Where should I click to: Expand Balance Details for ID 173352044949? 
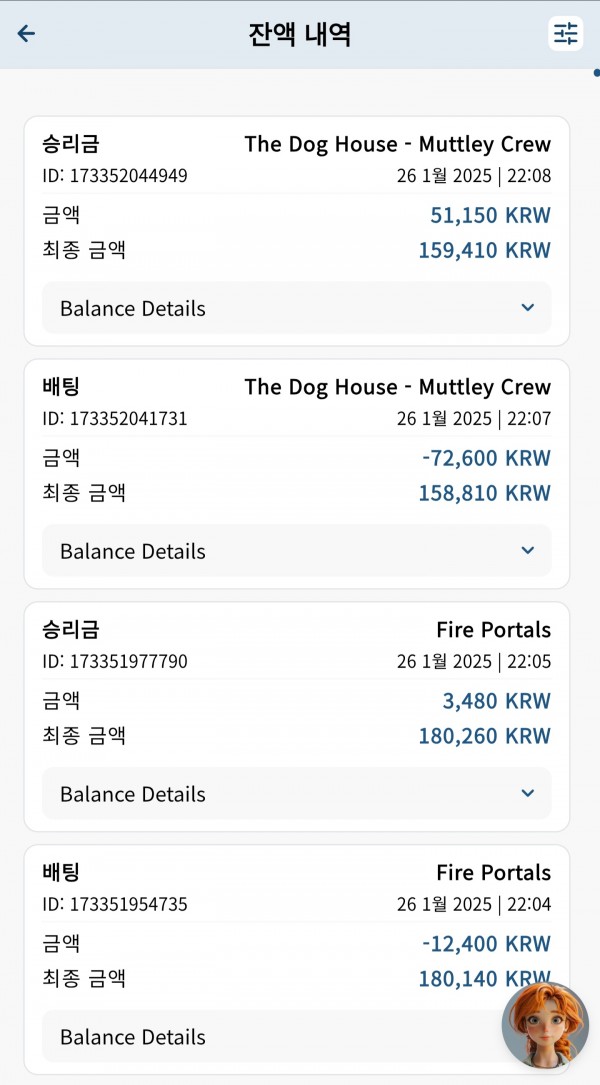[297, 308]
